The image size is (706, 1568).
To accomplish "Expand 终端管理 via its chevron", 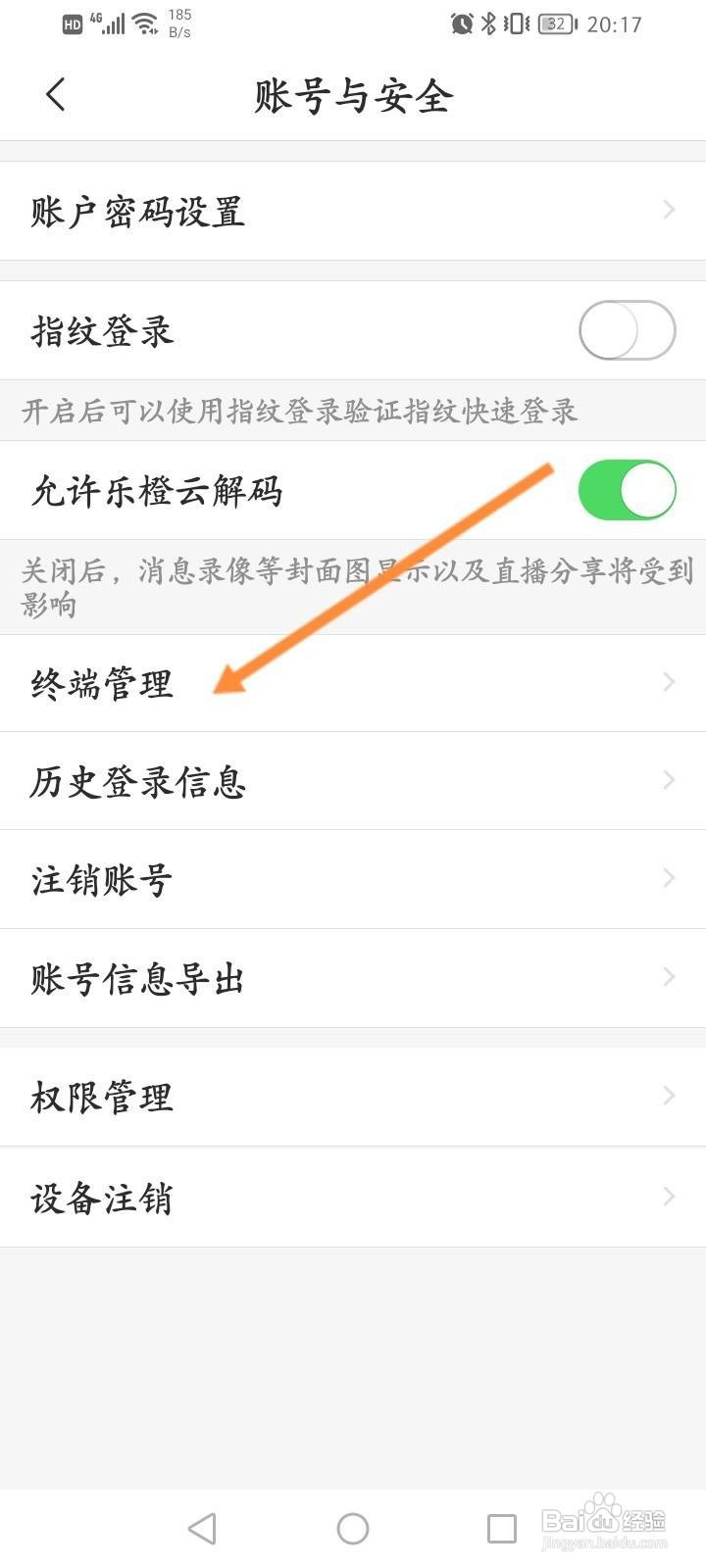I will click(670, 683).
